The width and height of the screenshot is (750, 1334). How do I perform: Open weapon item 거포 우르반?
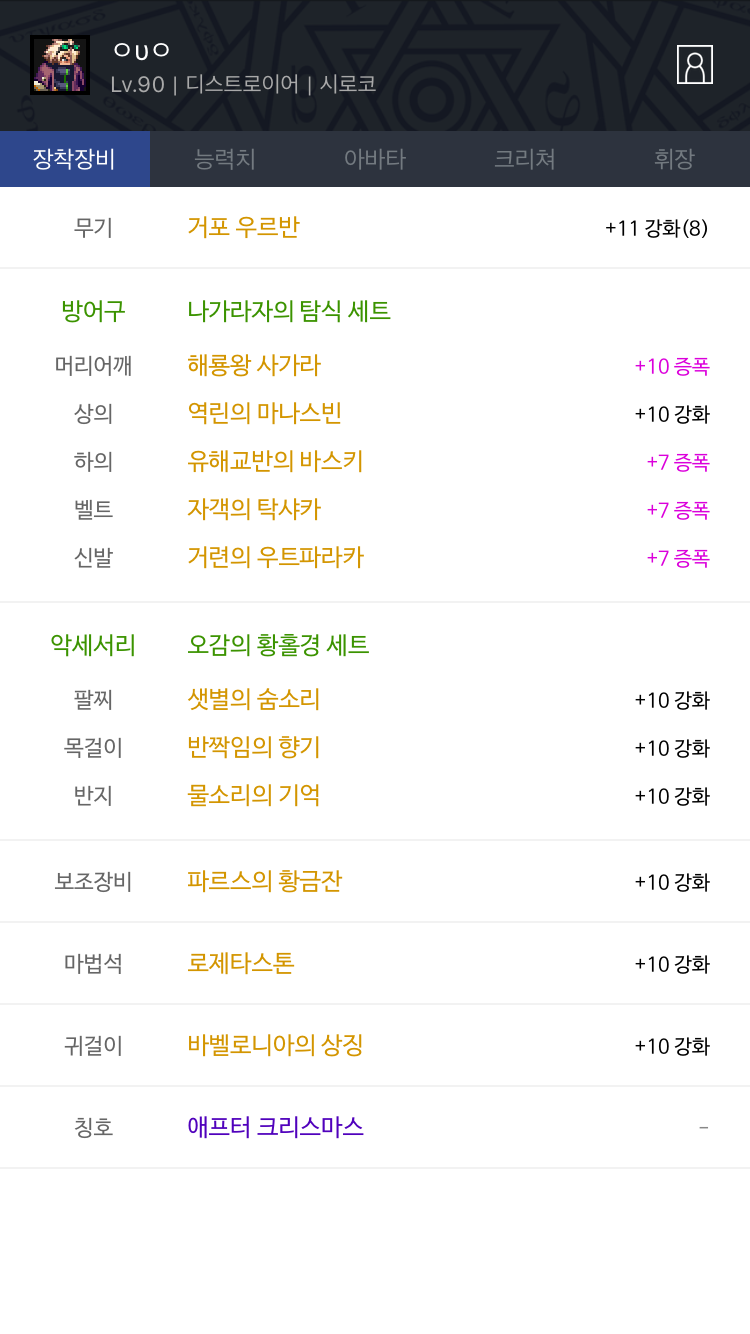tap(243, 228)
